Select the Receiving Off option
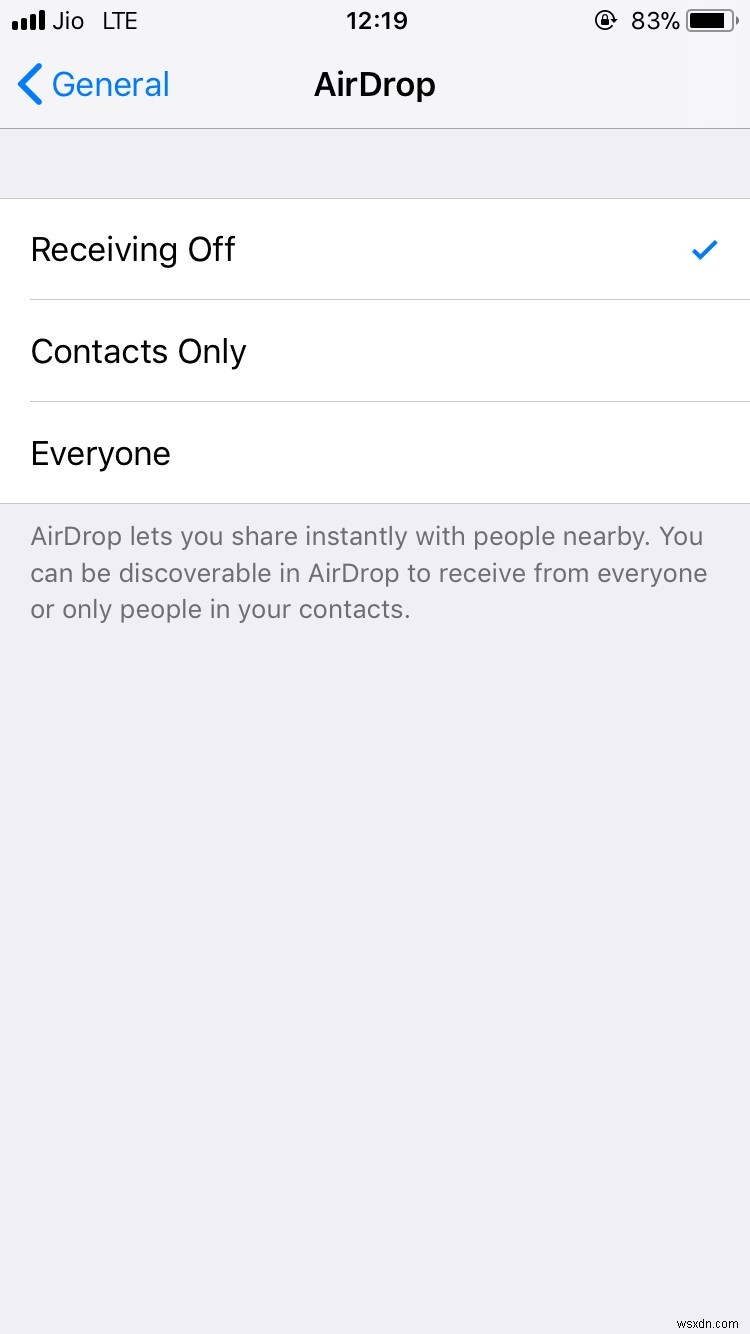Screen dimensions: 750x1334 pyautogui.click(x=375, y=250)
